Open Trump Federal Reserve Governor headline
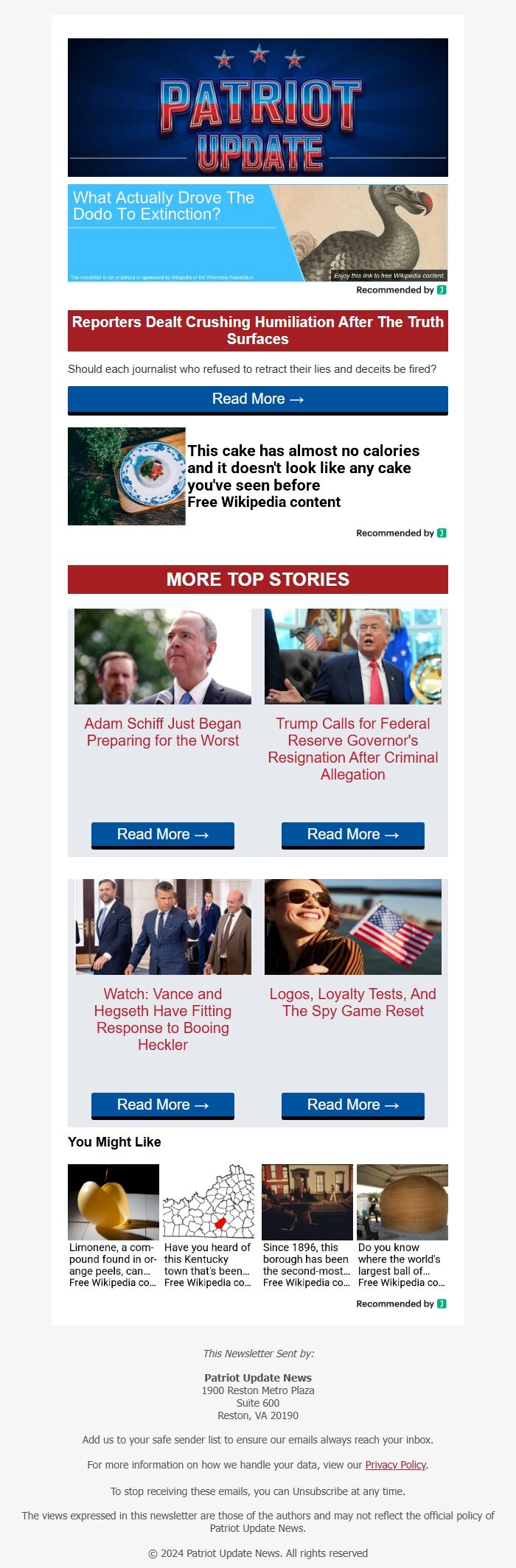Viewport: 516px width, 1568px height. [352, 749]
